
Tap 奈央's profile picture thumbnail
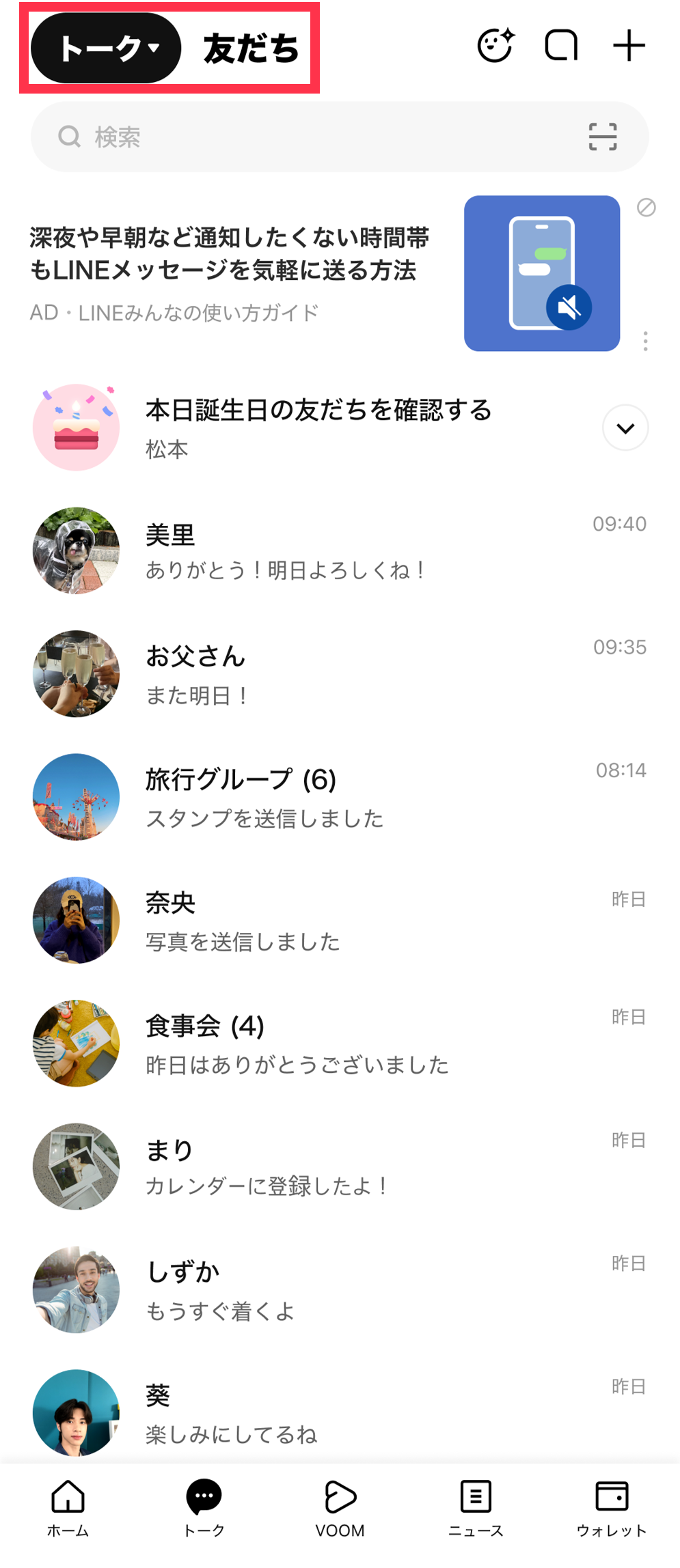click(76, 920)
